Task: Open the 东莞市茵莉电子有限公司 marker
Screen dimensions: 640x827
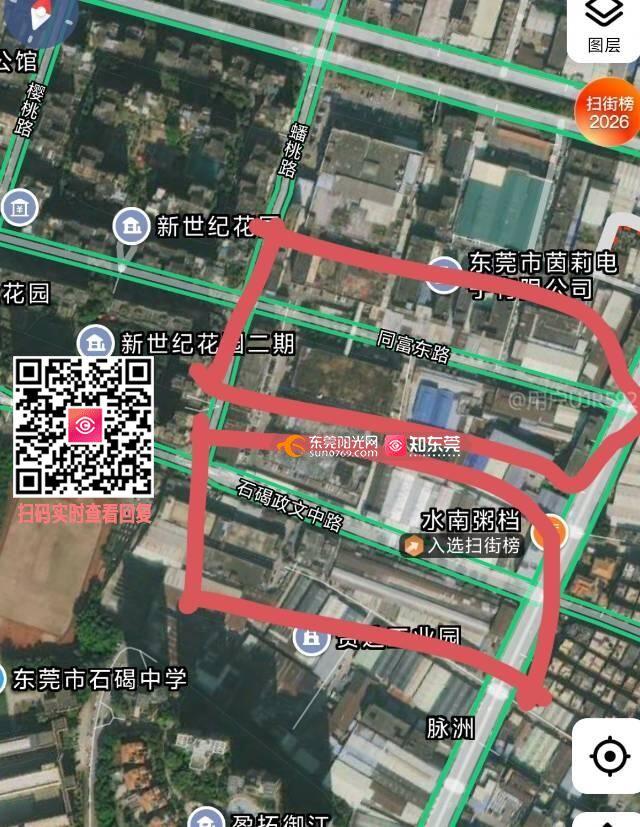Action: (x=444, y=275)
